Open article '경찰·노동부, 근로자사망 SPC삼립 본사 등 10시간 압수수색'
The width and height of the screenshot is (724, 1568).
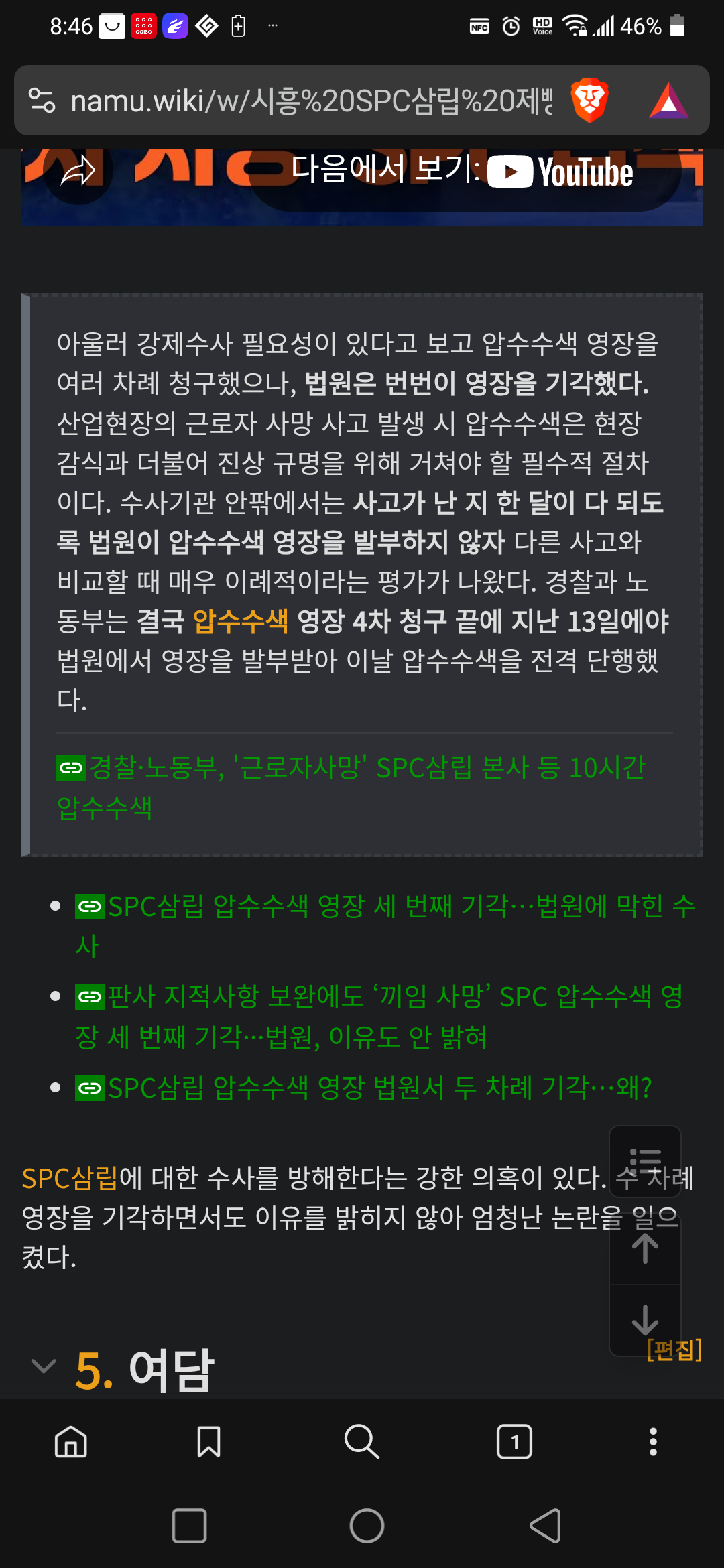pos(351,787)
